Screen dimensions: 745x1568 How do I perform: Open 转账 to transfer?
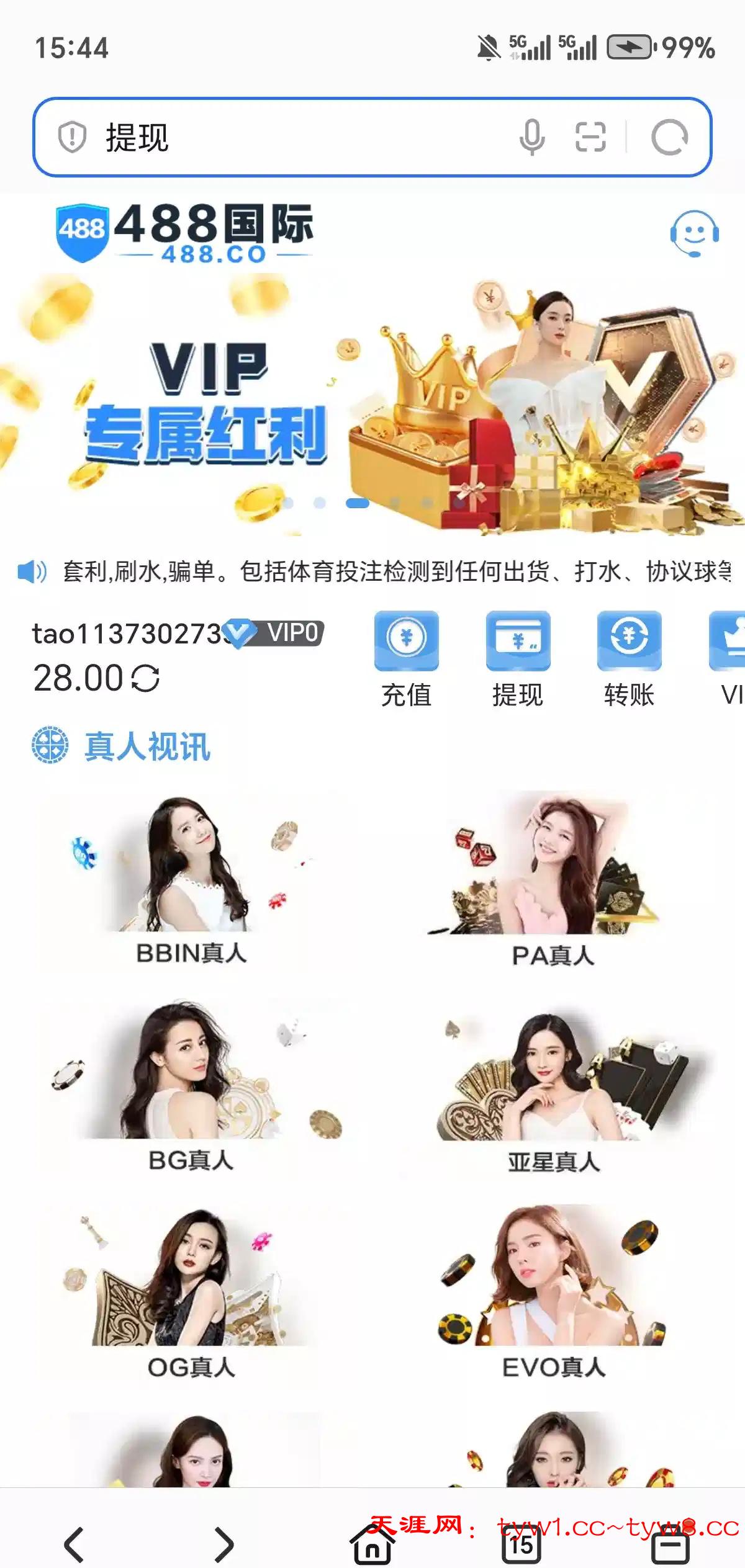click(x=629, y=658)
